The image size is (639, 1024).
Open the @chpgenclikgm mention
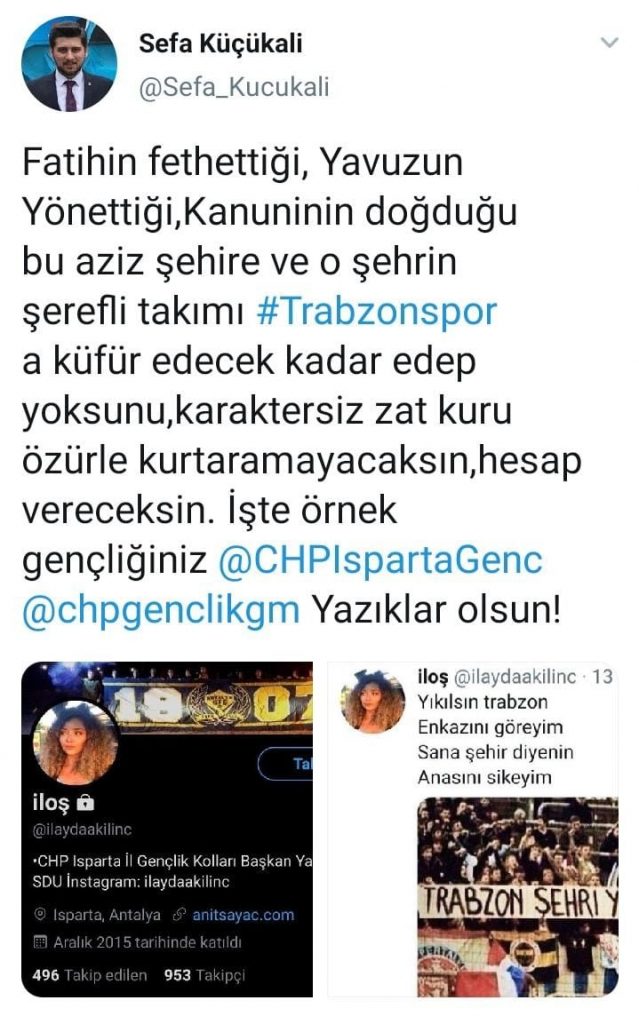tap(162, 609)
